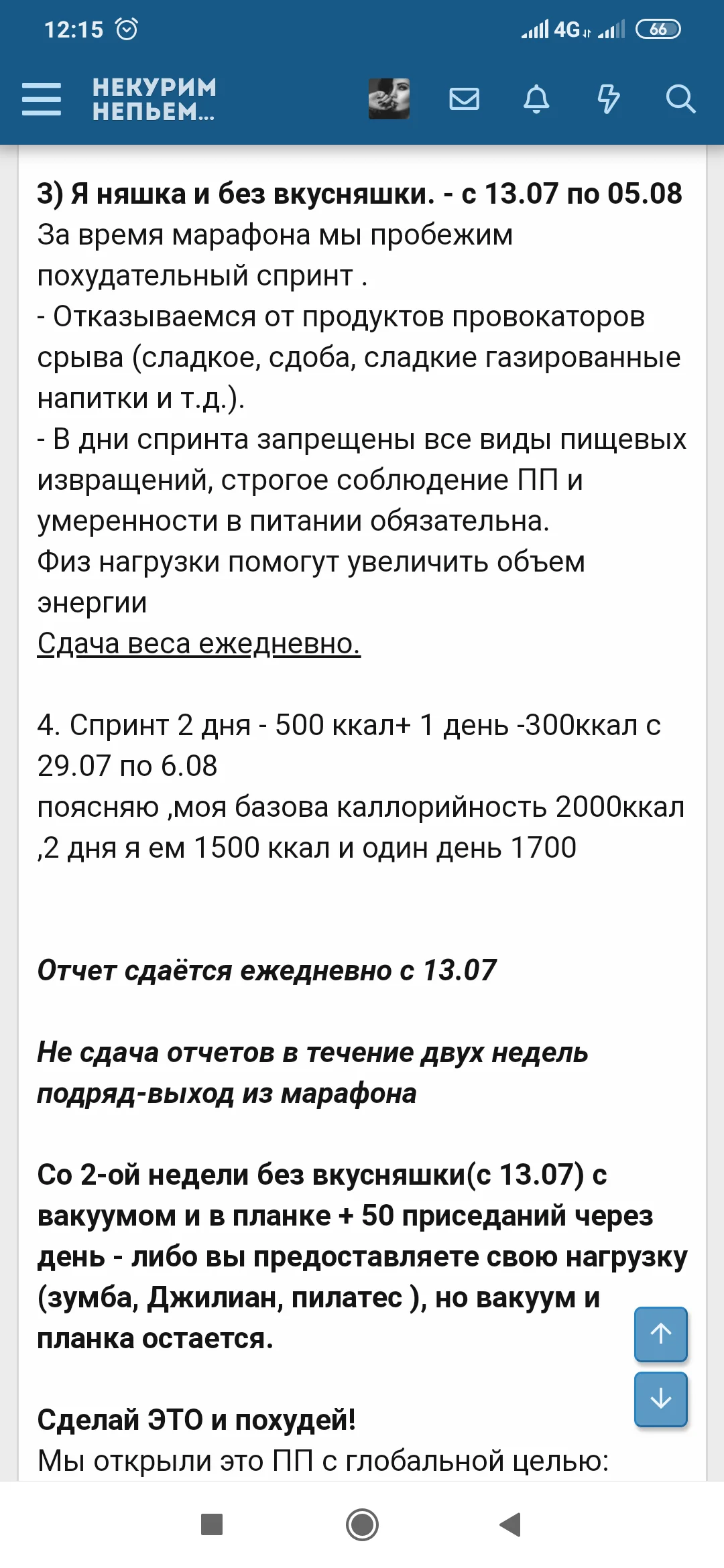Tap the 4G signal indicator
This screenshot has height=1568, width=724.
[x=566, y=28]
